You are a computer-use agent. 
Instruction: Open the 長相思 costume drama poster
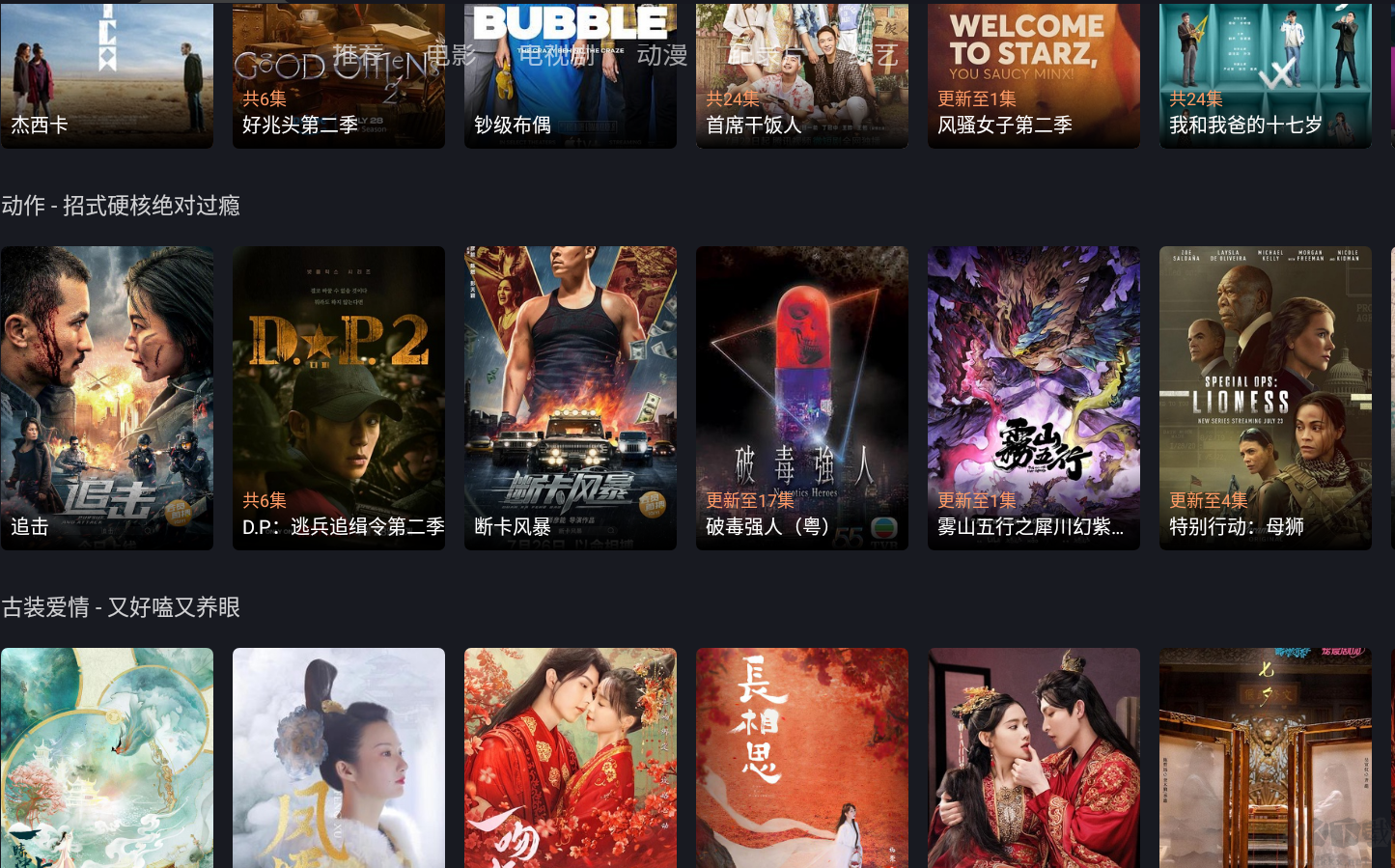tap(801, 757)
